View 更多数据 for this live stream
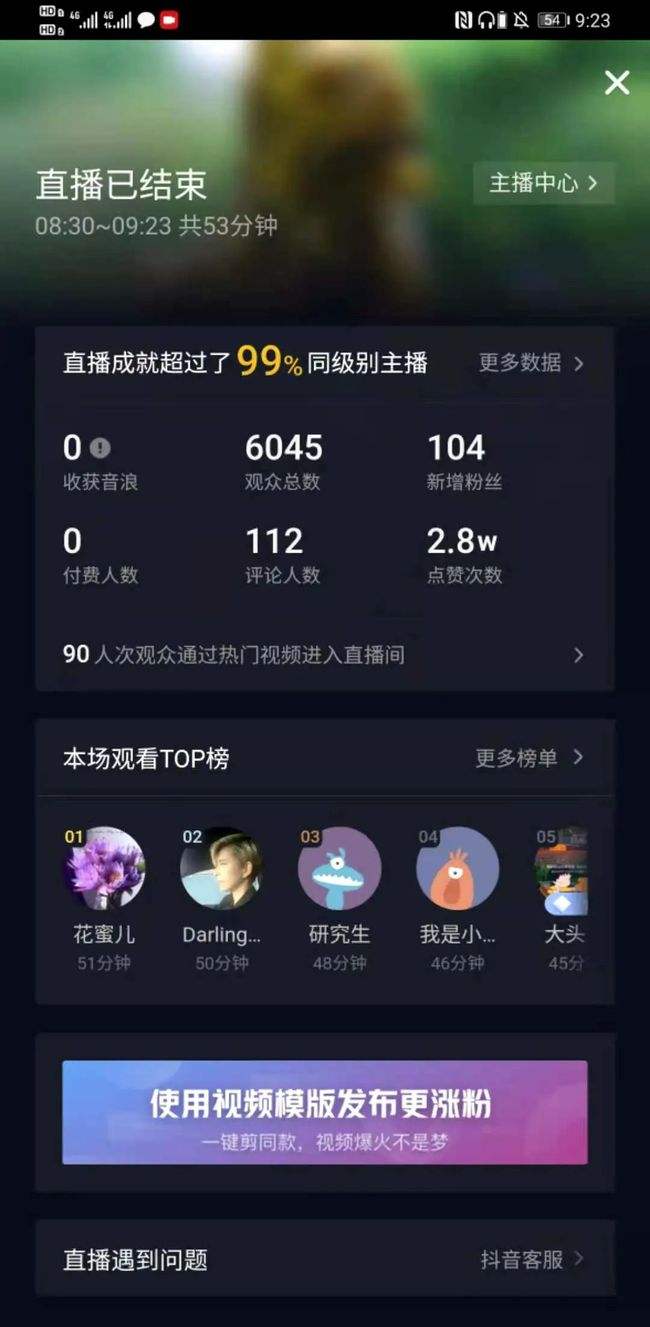The width and height of the screenshot is (650, 1327). (531, 363)
